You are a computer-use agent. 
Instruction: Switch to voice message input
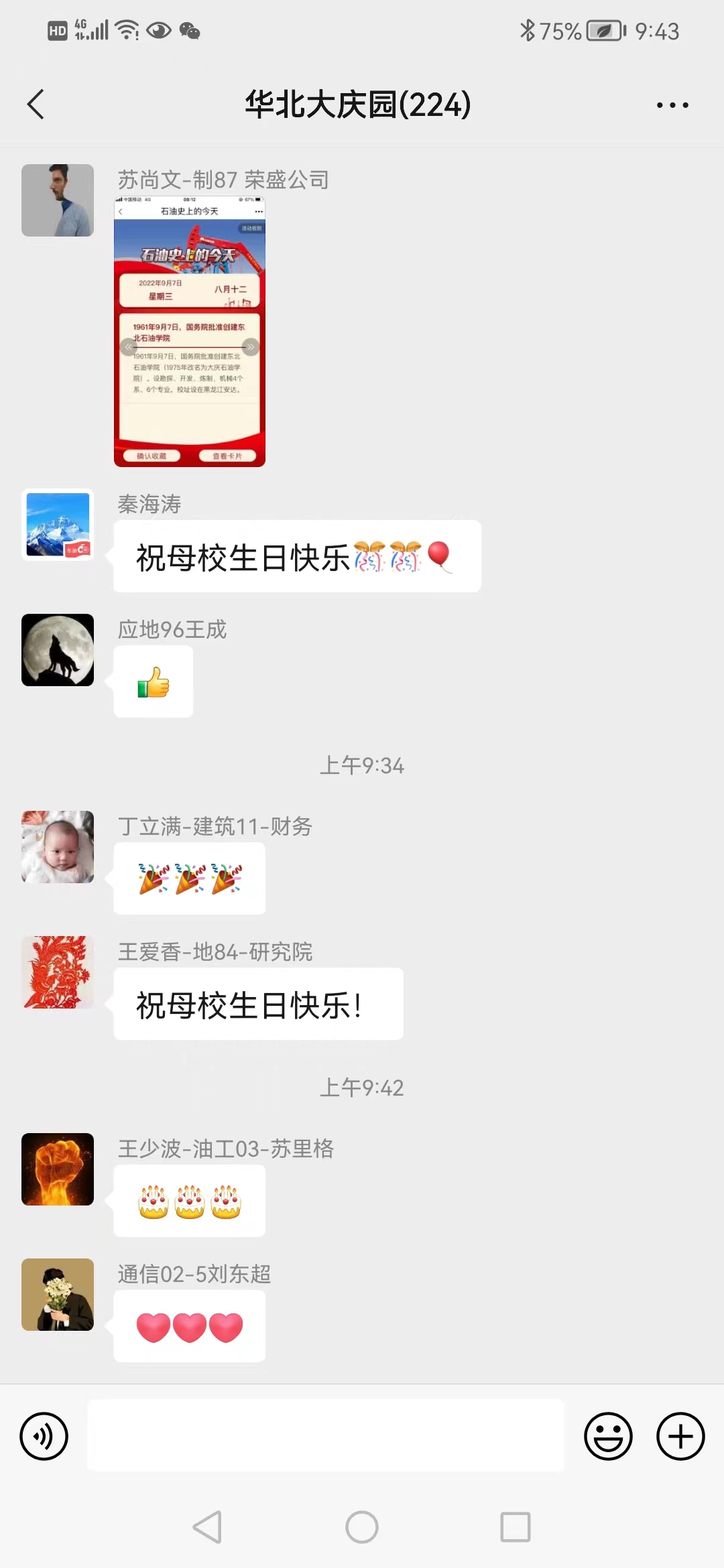coord(44,1437)
